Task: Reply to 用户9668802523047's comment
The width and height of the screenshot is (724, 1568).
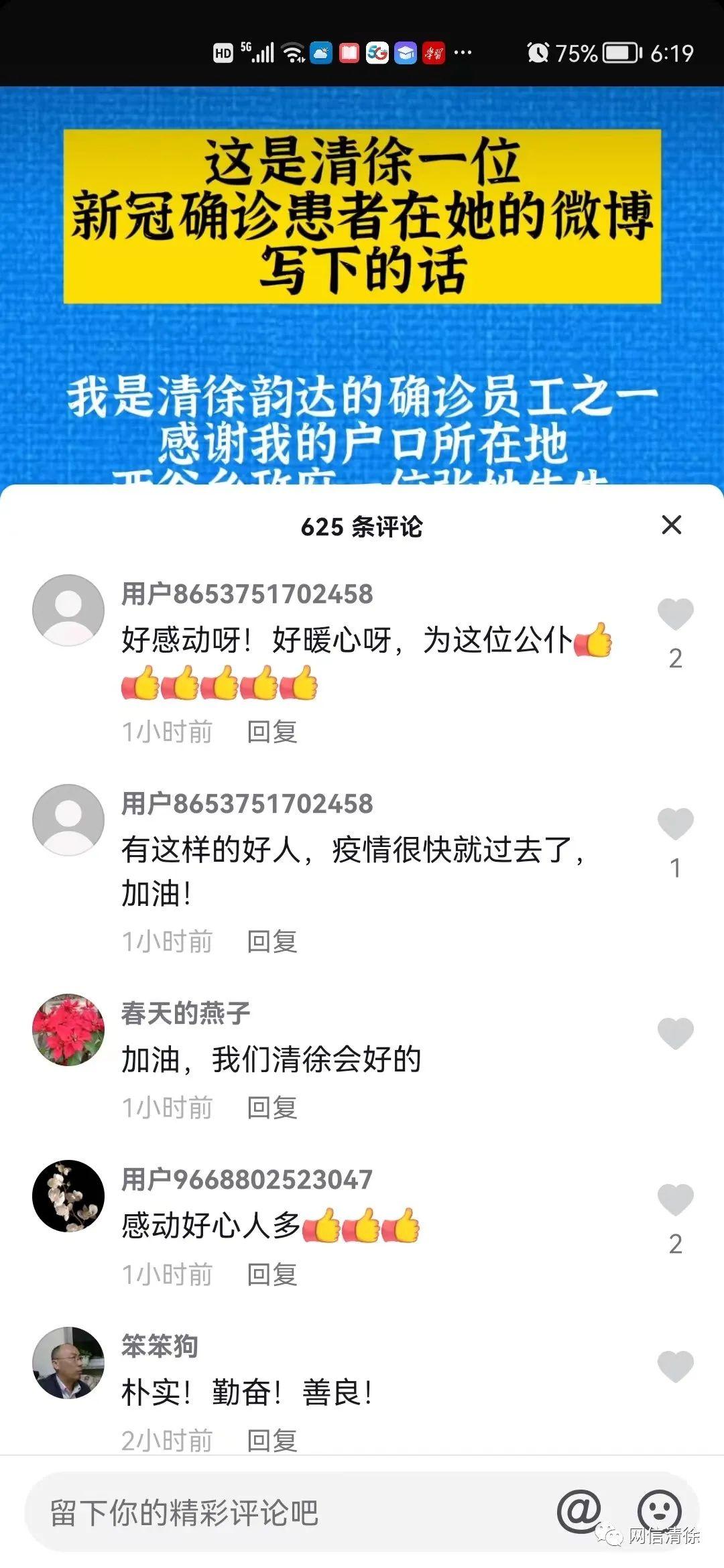Action: pyautogui.click(x=271, y=1275)
